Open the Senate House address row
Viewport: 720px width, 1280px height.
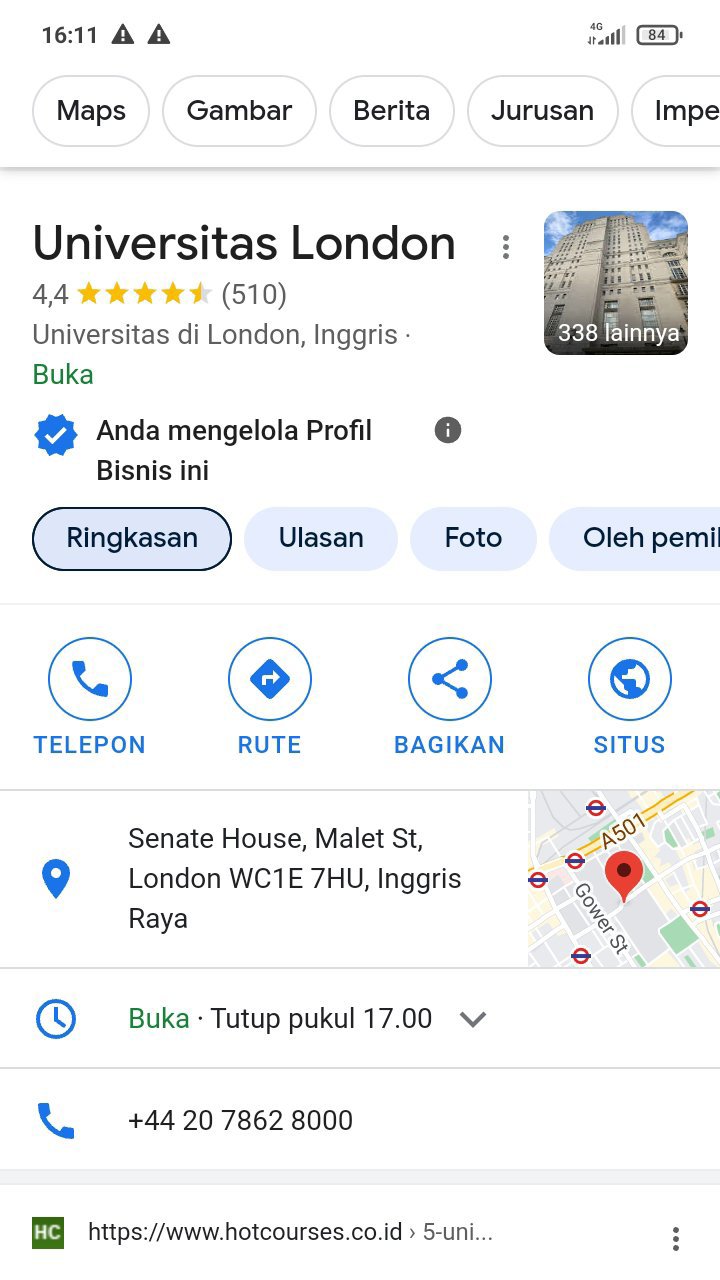coord(264,879)
